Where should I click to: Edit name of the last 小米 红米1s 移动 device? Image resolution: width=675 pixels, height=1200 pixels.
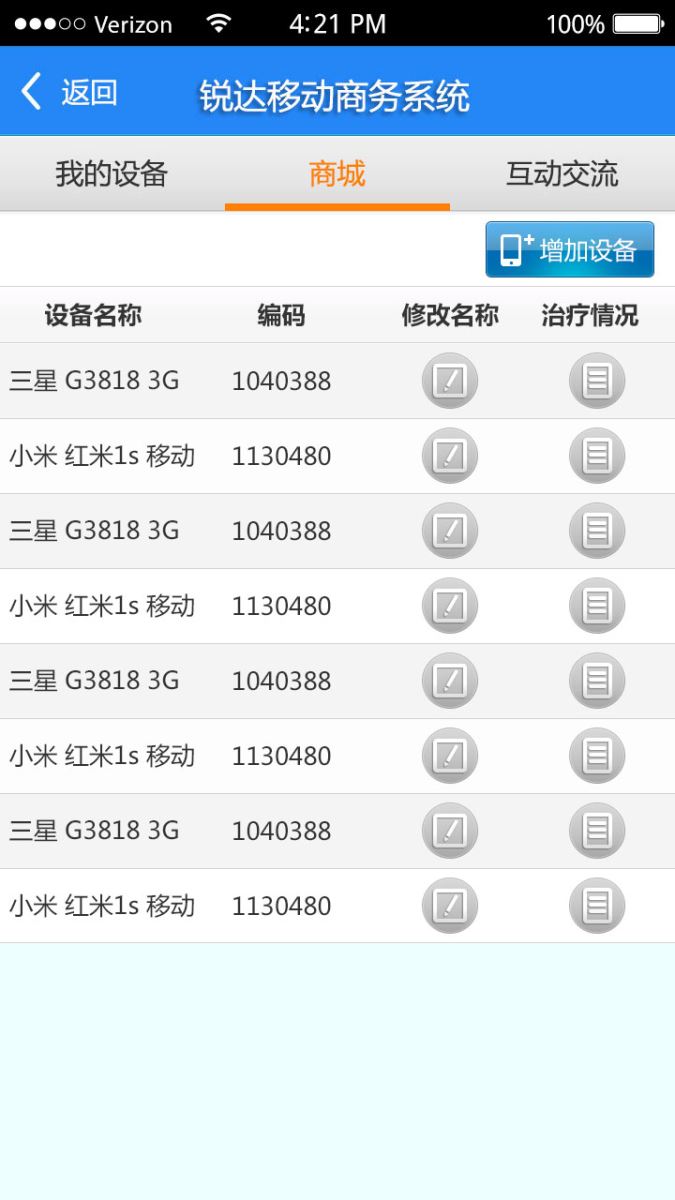coord(450,906)
